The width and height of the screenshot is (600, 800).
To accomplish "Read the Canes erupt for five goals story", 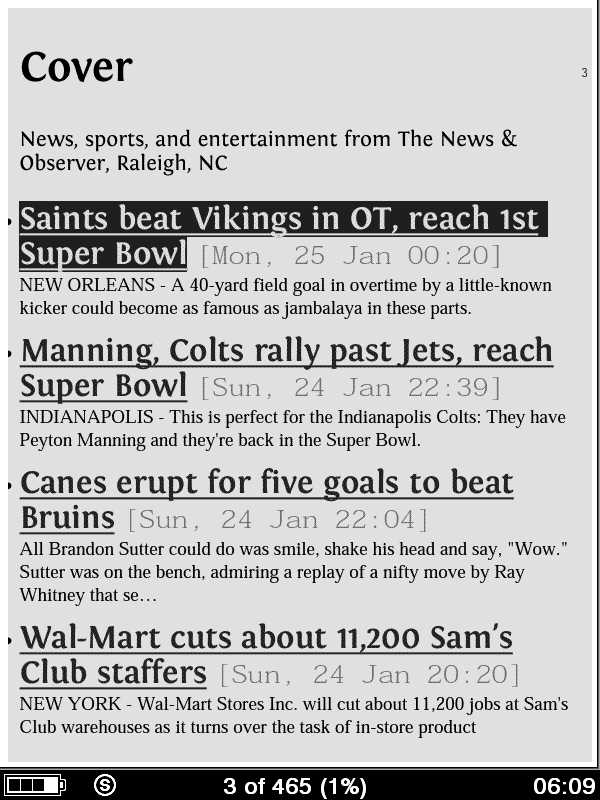I will pyautogui.click(x=266, y=483).
